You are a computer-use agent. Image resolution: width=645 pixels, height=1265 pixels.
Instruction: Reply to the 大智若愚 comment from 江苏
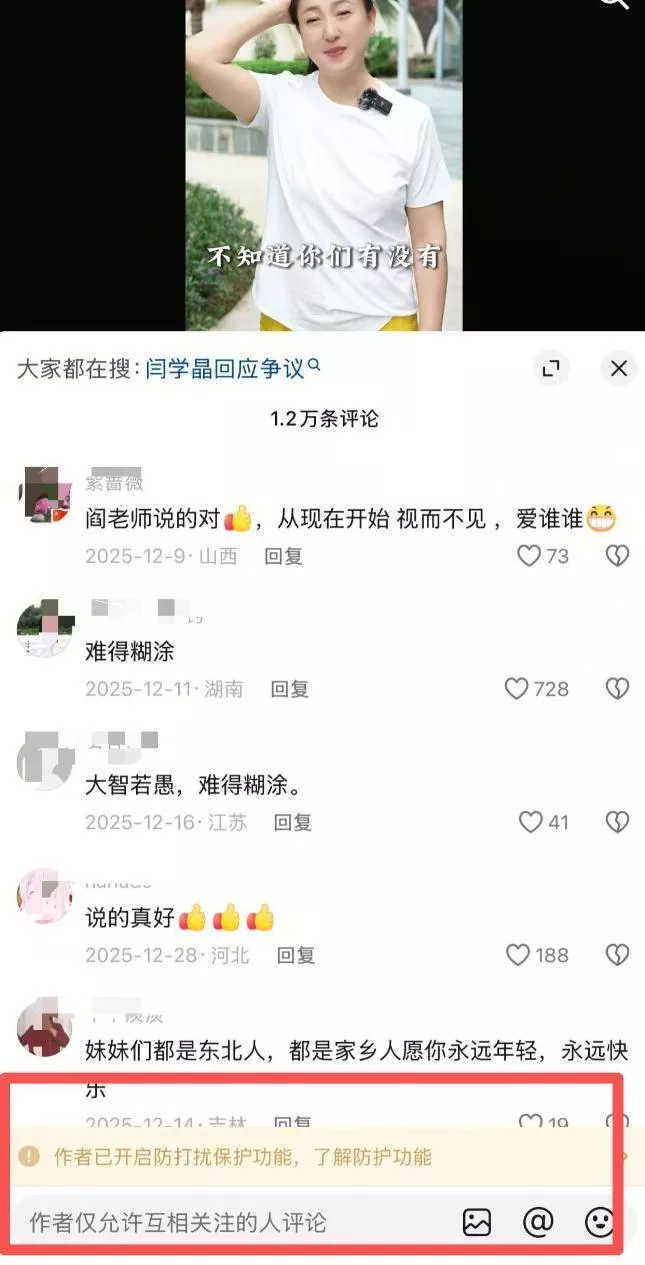293,822
